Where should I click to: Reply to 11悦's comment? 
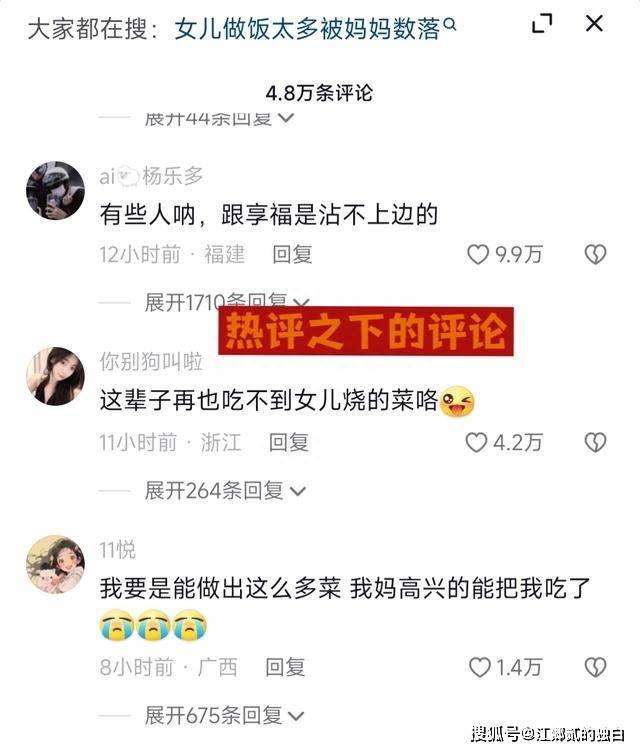pos(286,667)
